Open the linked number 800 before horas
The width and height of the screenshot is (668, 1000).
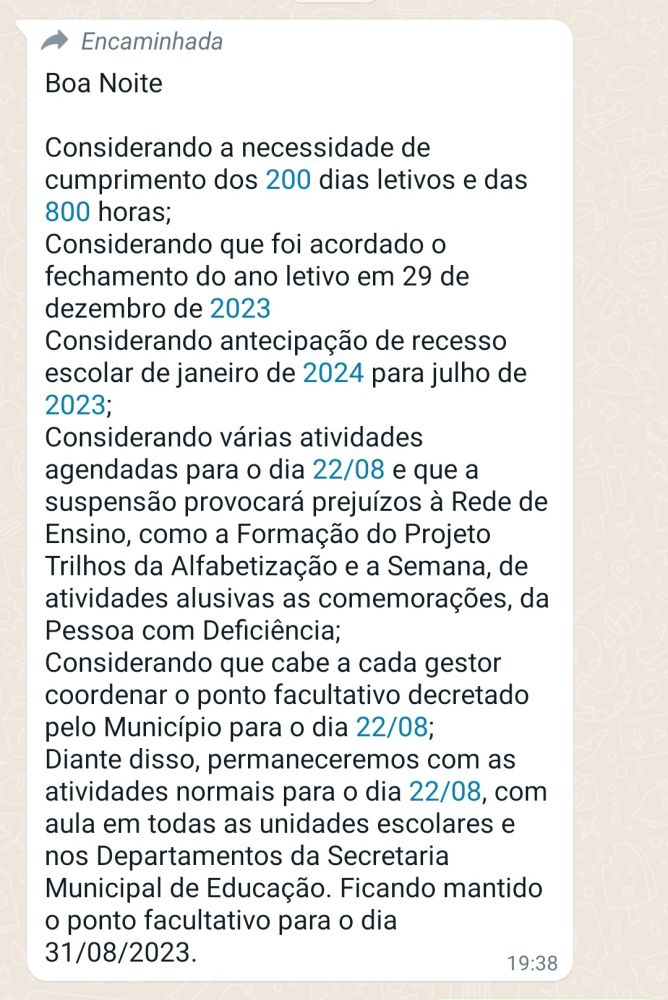pos(67,212)
